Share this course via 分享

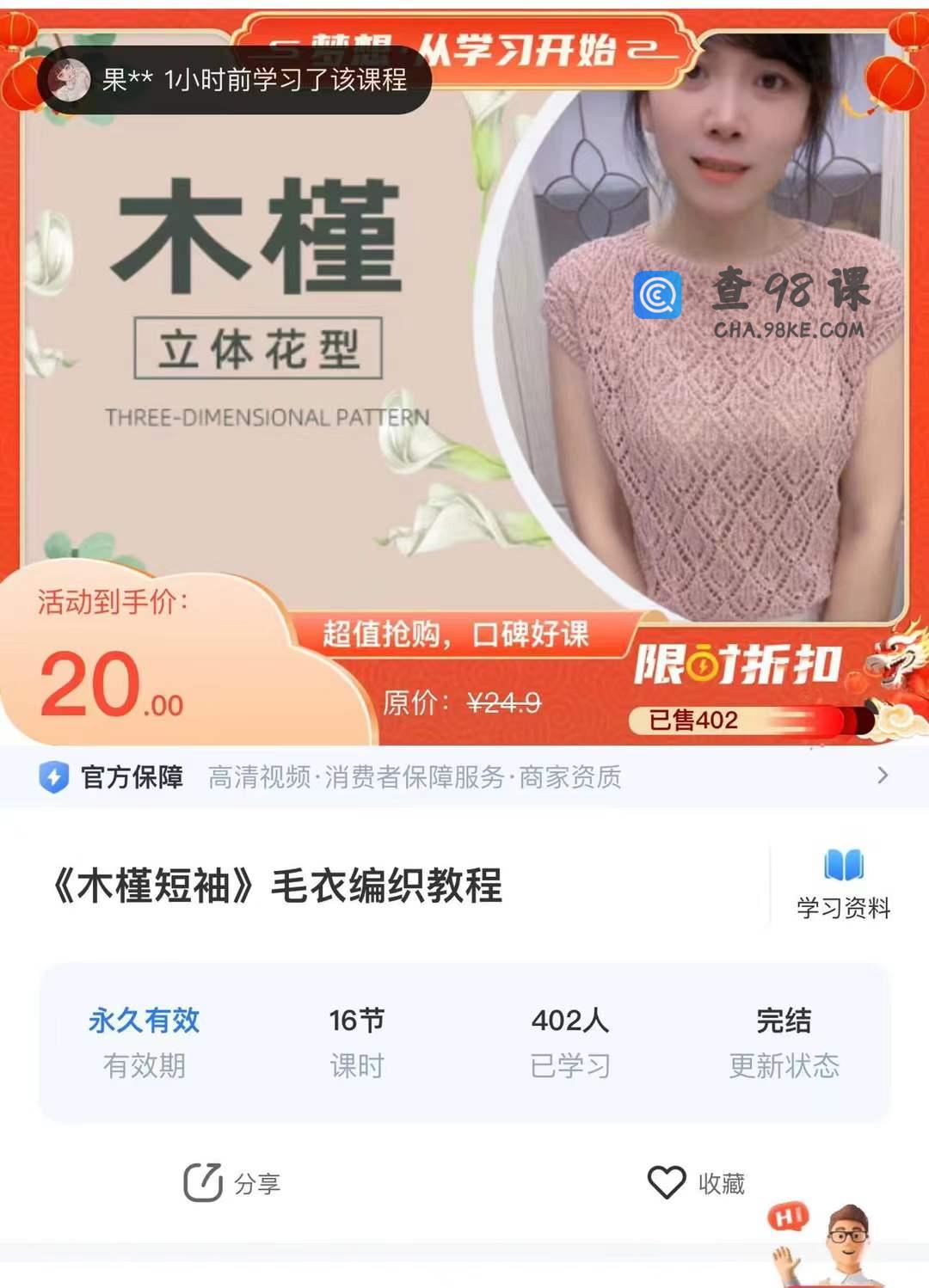pyautogui.click(x=232, y=1183)
